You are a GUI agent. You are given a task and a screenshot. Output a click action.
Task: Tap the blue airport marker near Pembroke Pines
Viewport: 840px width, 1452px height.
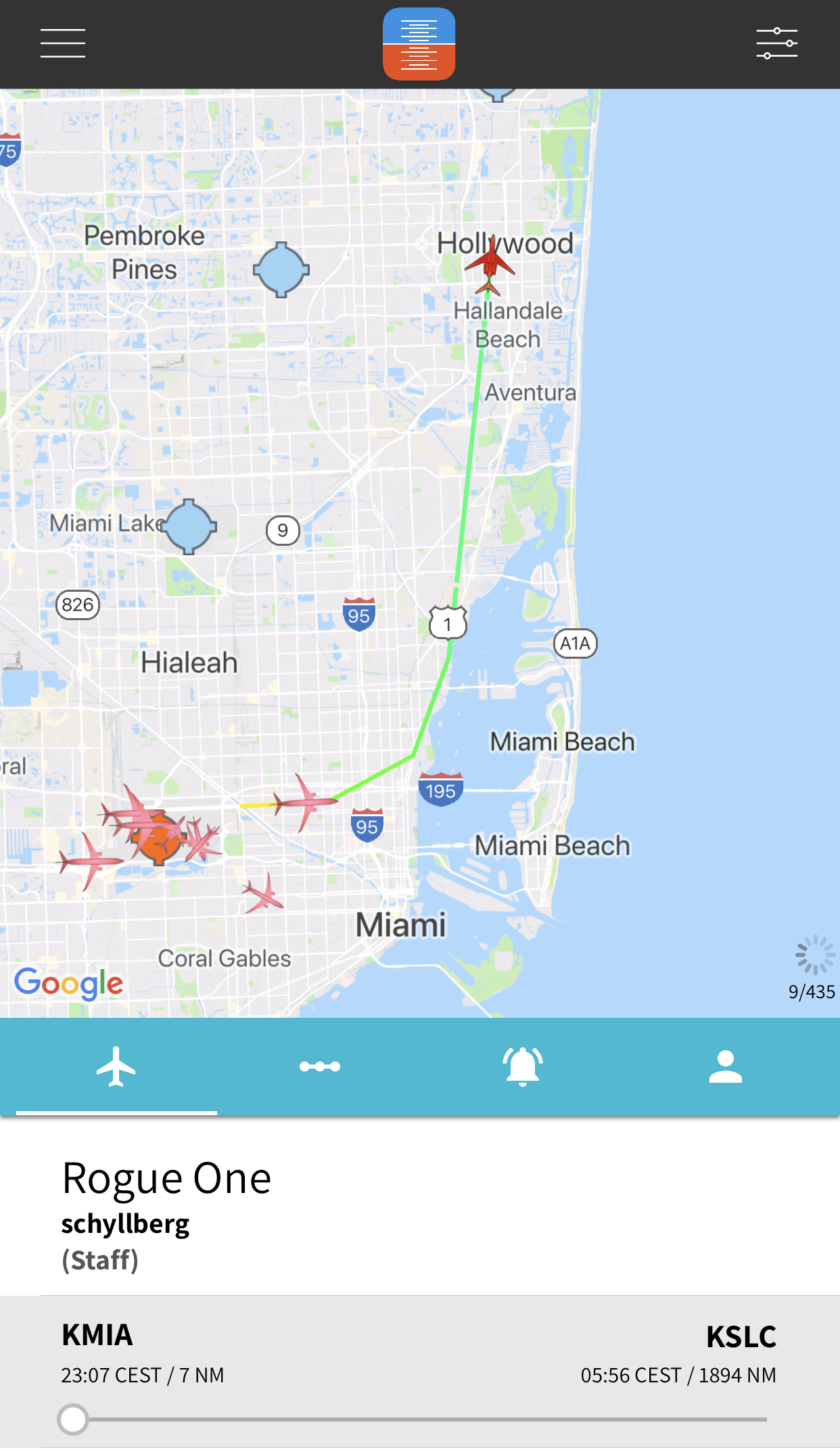pyautogui.click(x=281, y=270)
